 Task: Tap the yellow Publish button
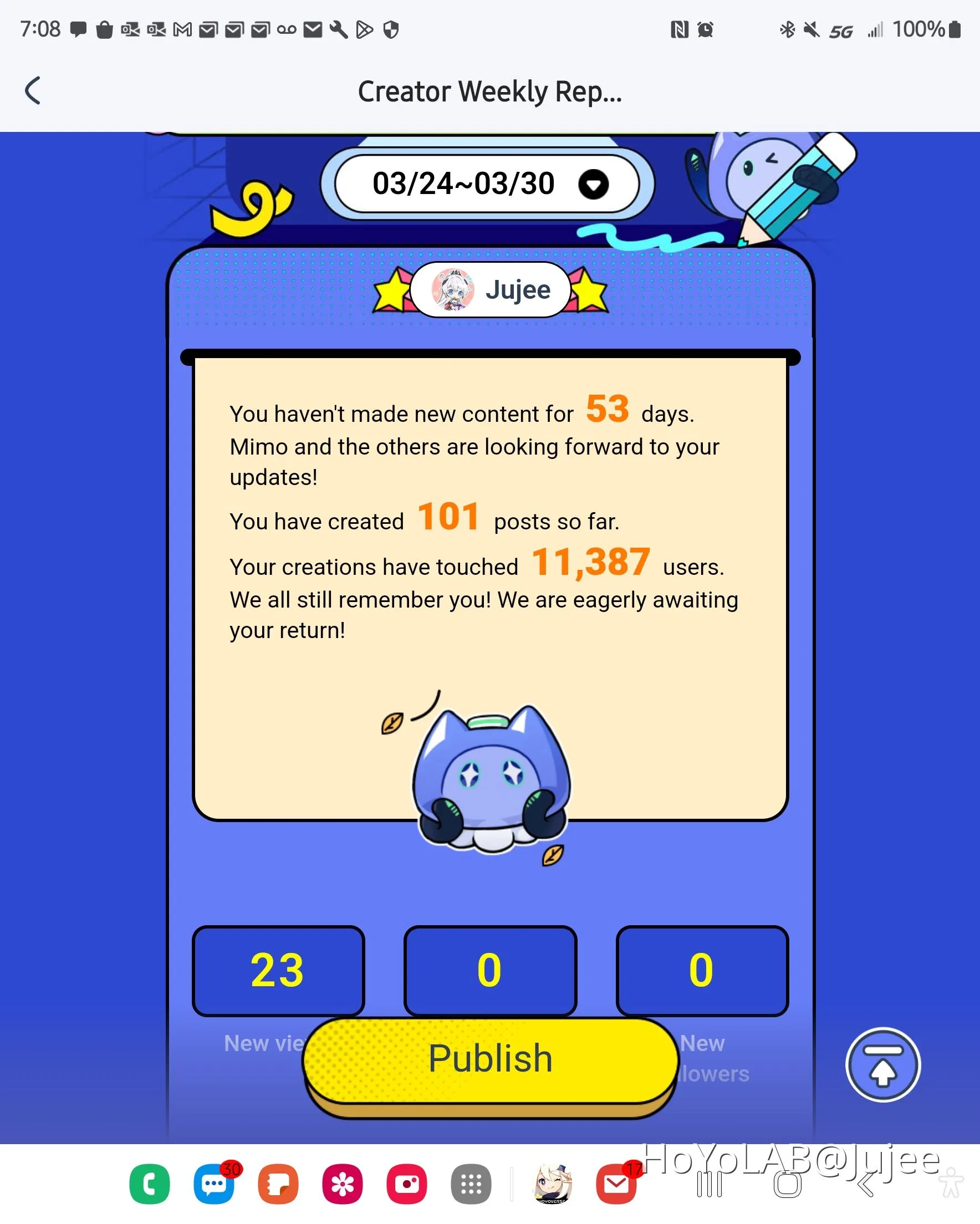[x=490, y=1059]
